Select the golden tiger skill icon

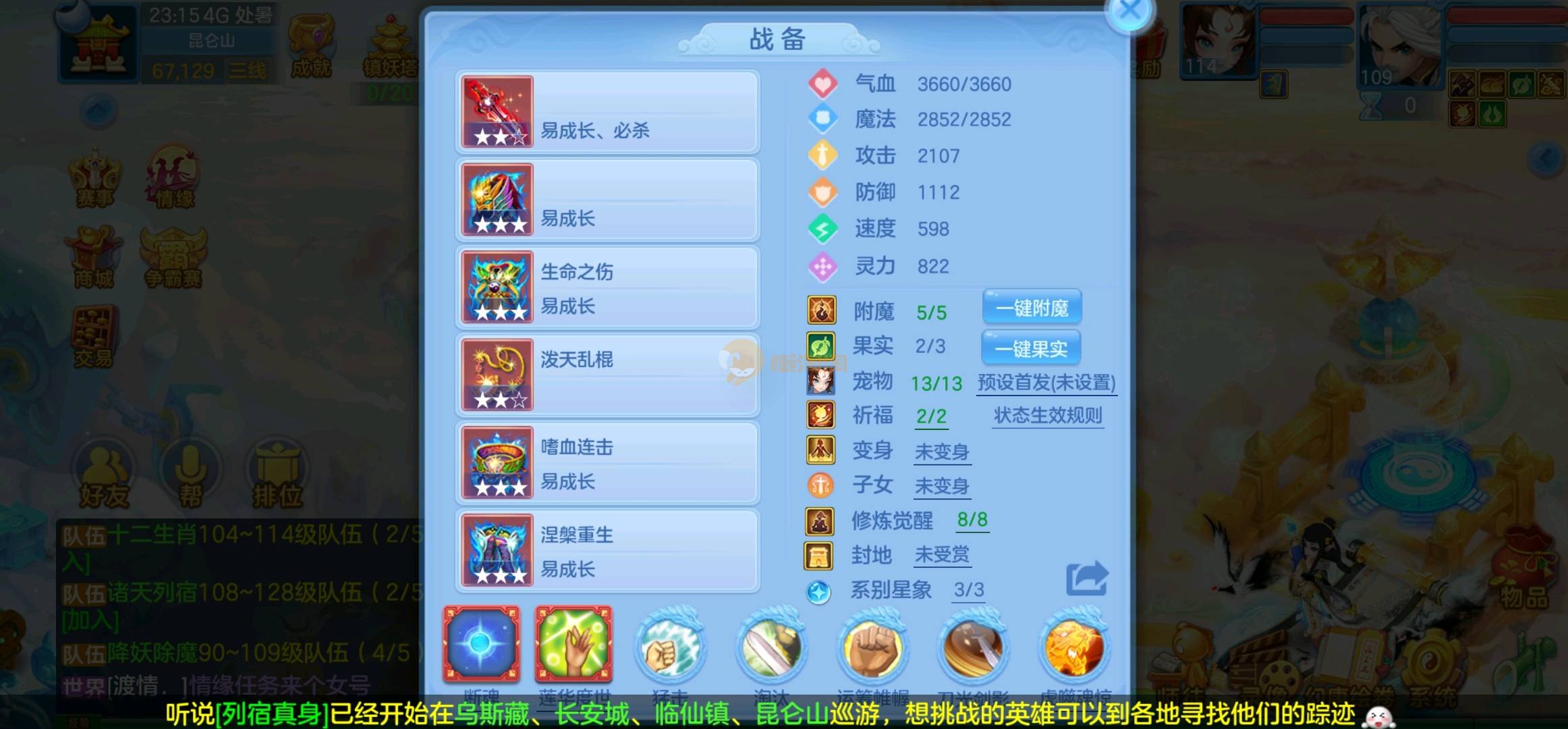(x=1074, y=647)
